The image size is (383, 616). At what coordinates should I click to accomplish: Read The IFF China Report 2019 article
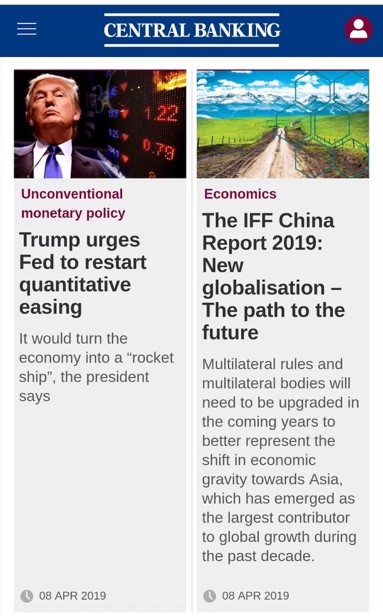click(x=274, y=276)
